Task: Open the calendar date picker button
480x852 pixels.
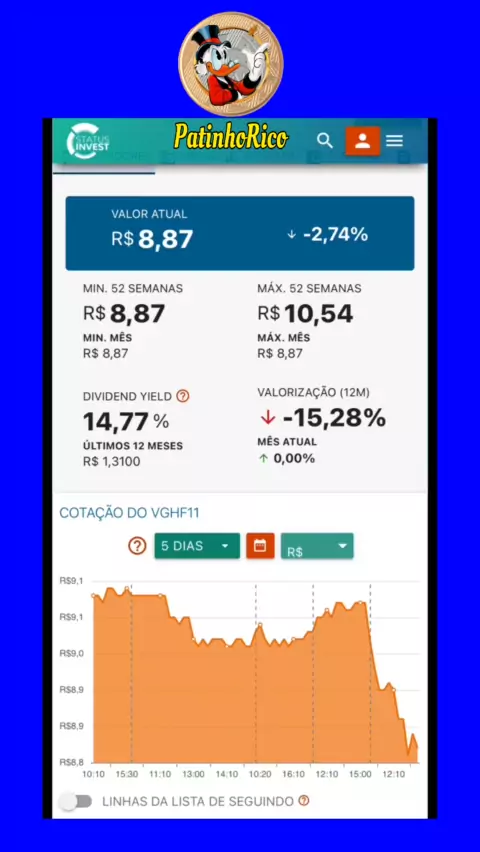Action: pyautogui.click(x=260, y=546)
